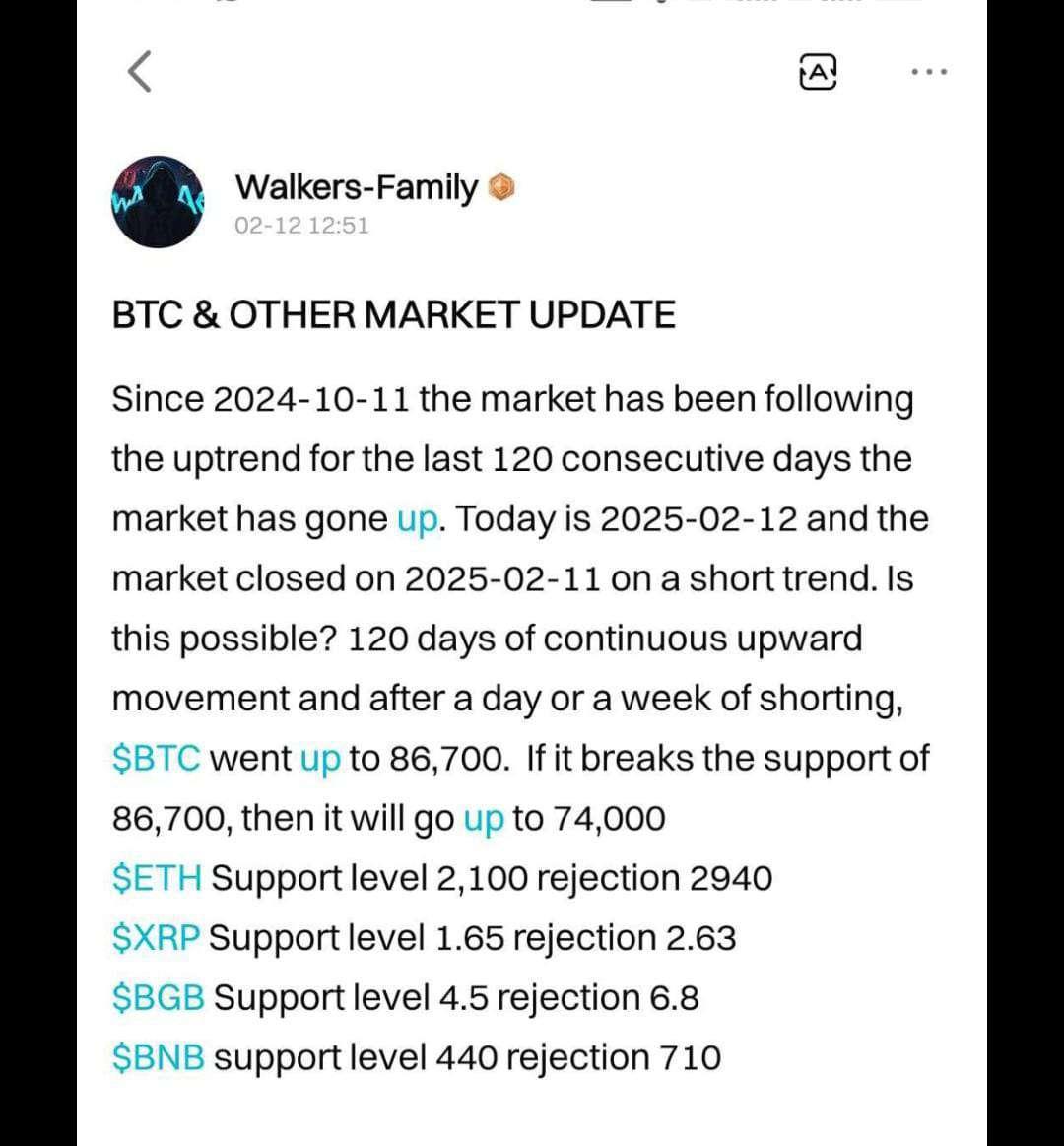Follow the $XRP cashtag link
Image resolution: width=1064 pixels, height=1146 pixels.
(x=157, y=938)
